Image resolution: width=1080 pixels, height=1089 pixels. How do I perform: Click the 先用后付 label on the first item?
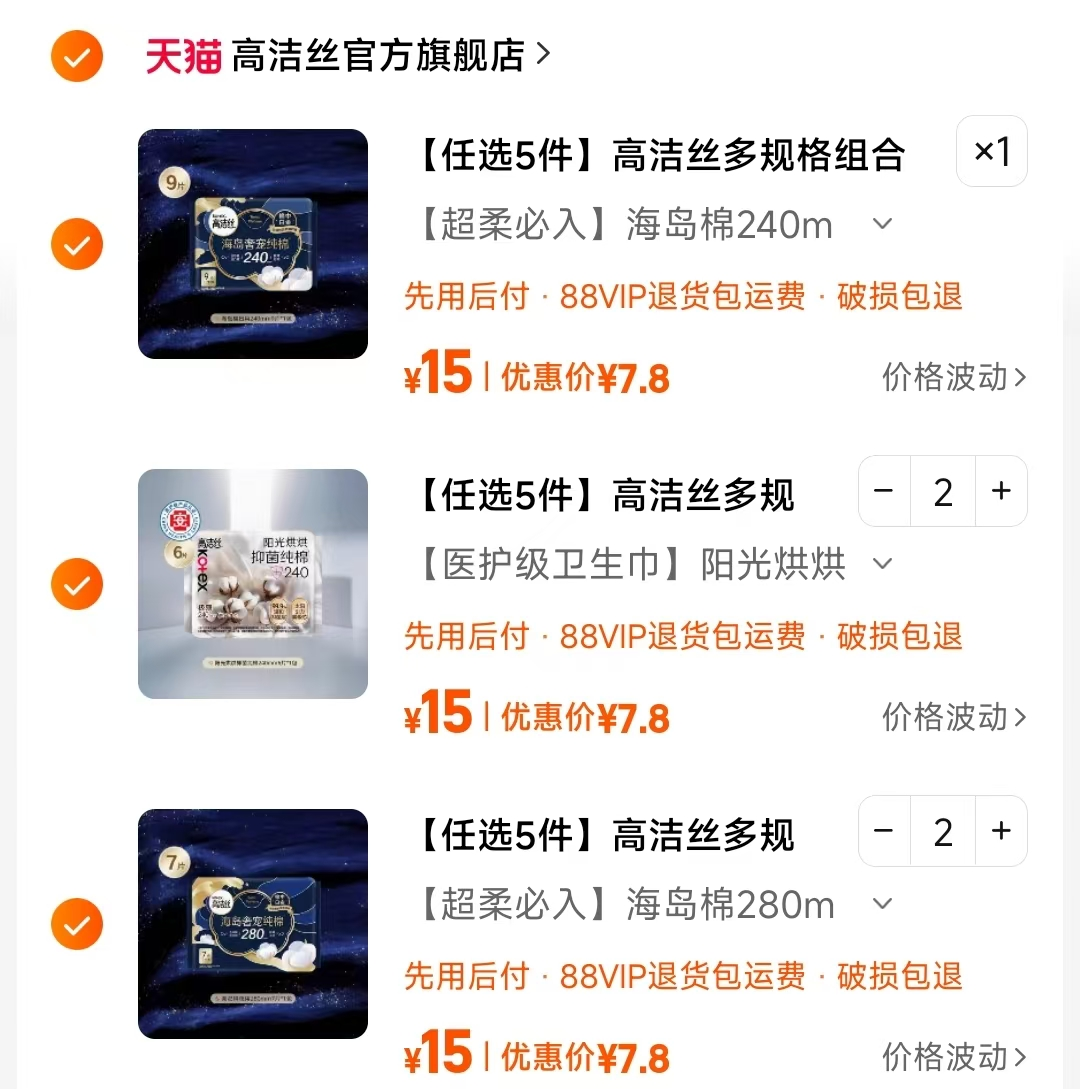click(x=466, y=298)
